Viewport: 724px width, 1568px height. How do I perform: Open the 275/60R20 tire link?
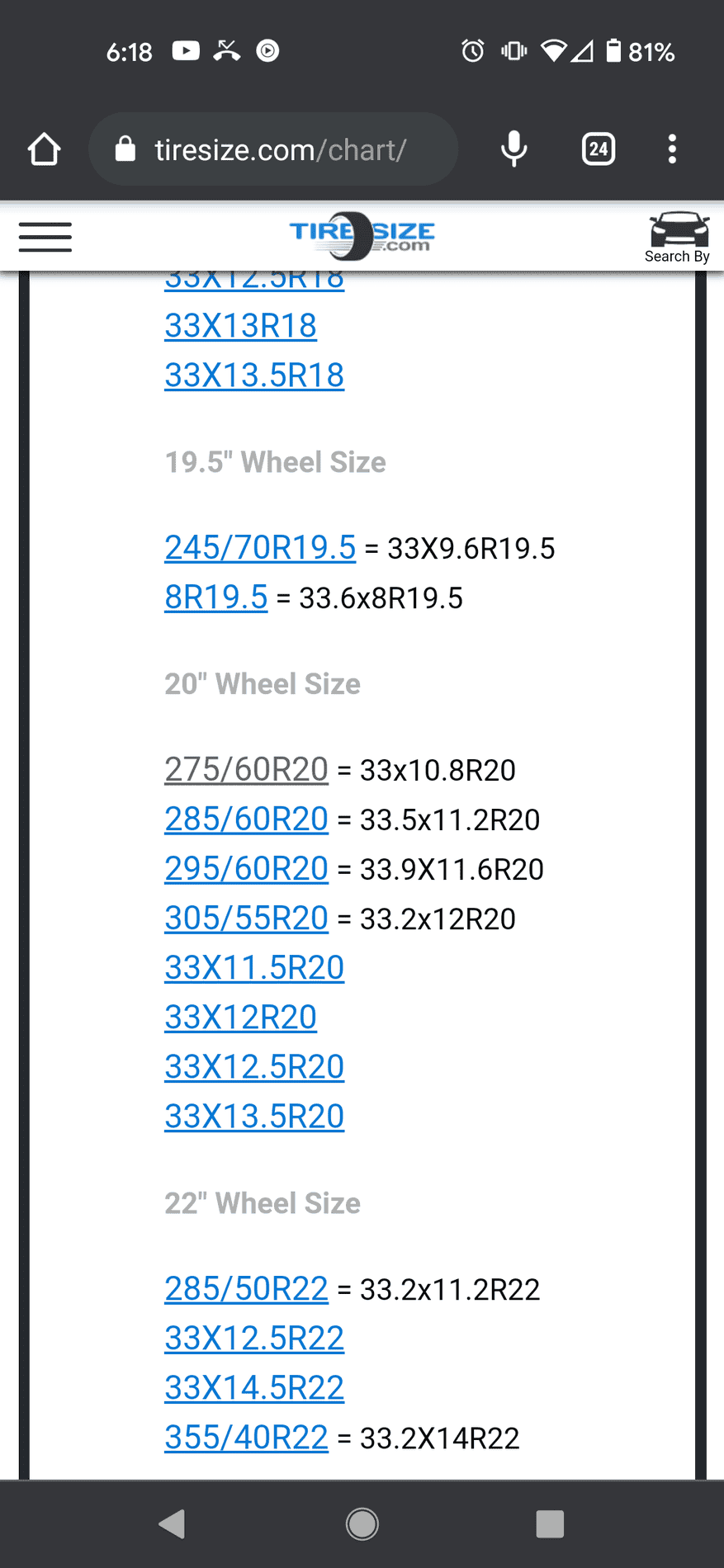(x=246, y=770)
